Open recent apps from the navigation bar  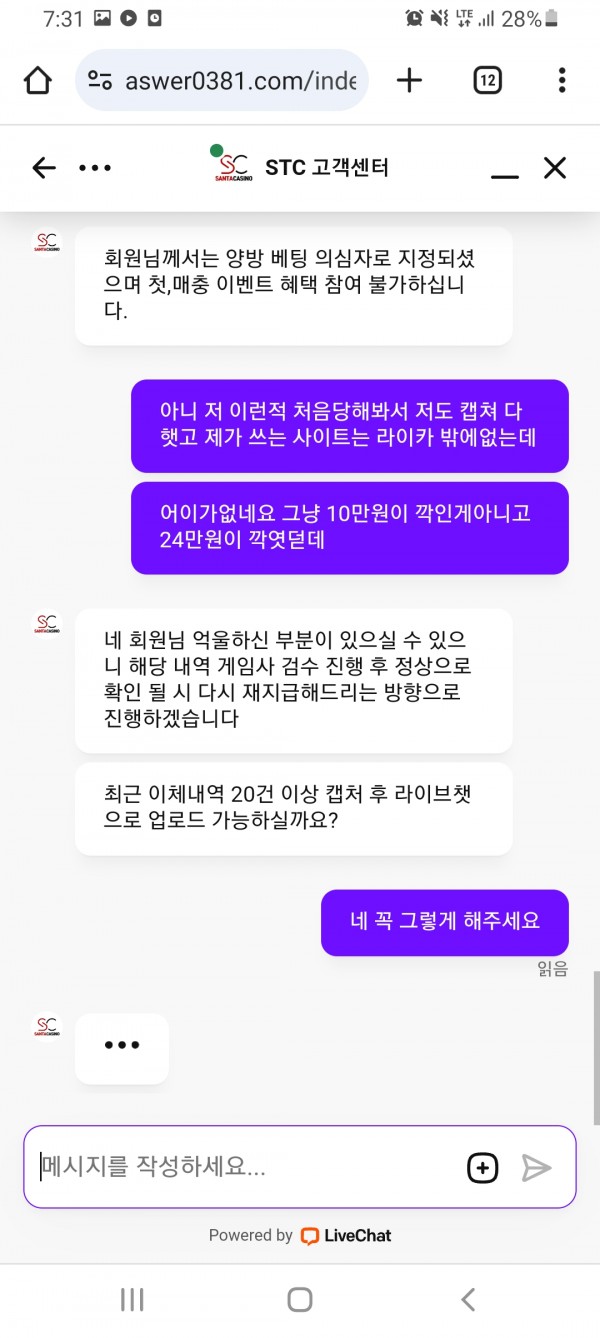point(132,1299)
